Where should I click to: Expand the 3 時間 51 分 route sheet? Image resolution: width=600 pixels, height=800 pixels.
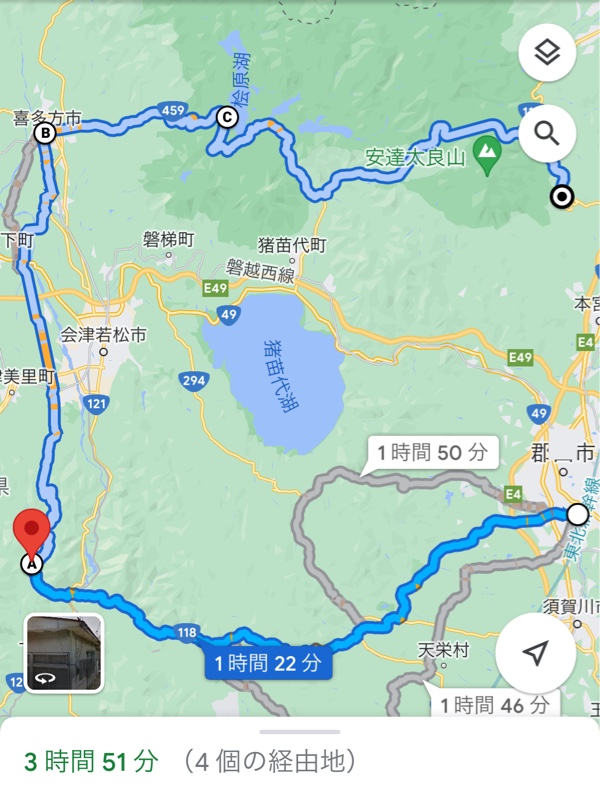300,761
